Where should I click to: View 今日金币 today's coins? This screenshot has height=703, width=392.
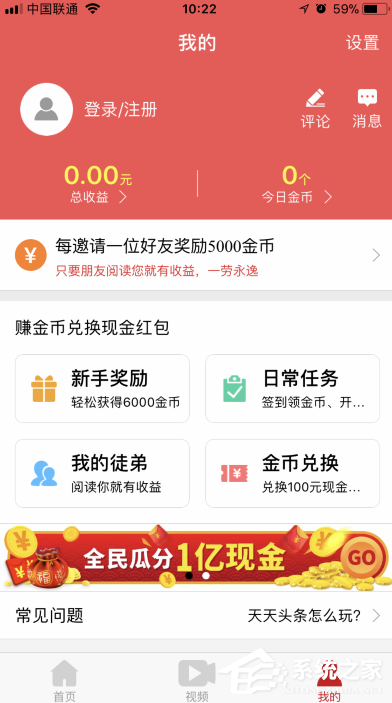296,184
